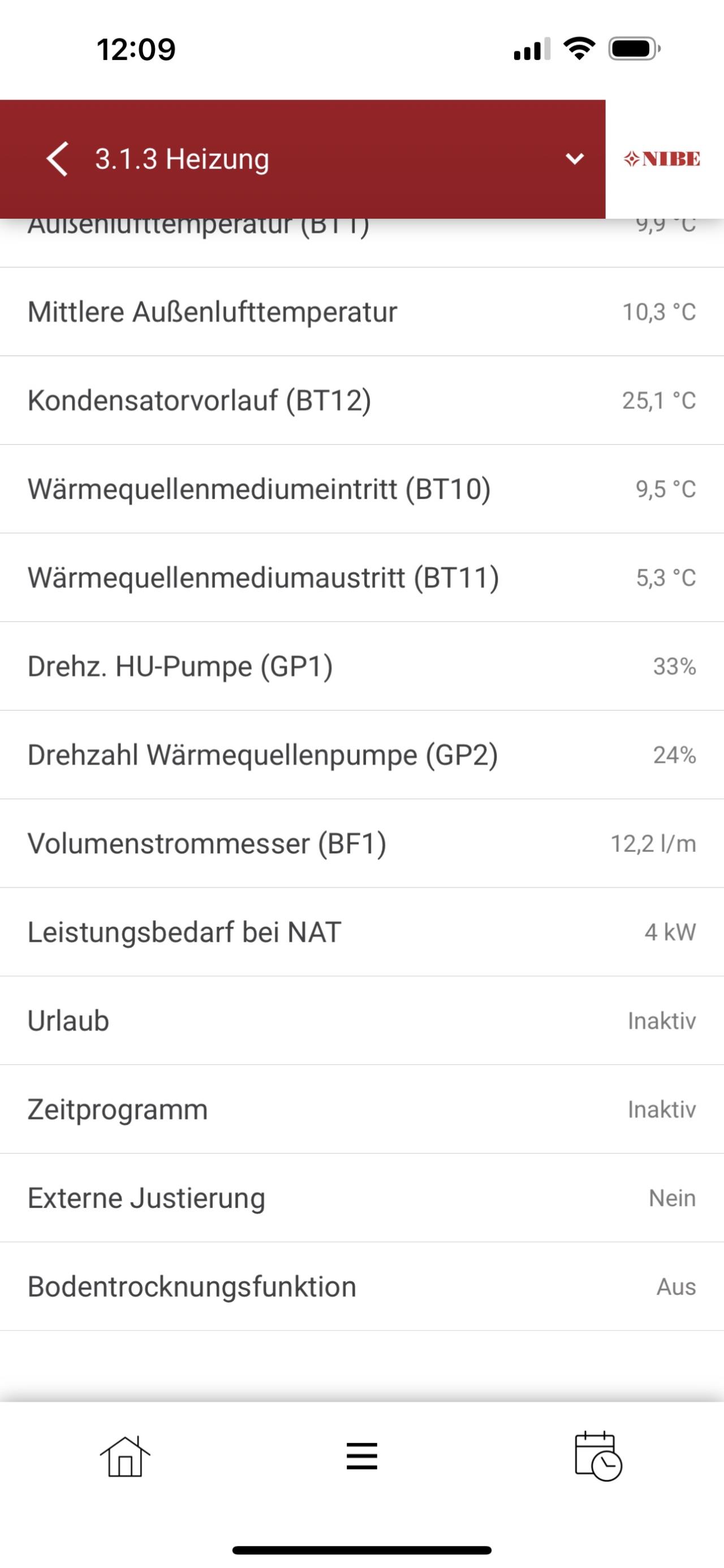The width and height of the screenshot is (724, 1568).
Task: Expand the 3.1.3 Heizung dropdown chevron
Action: (x=574, y=159)
